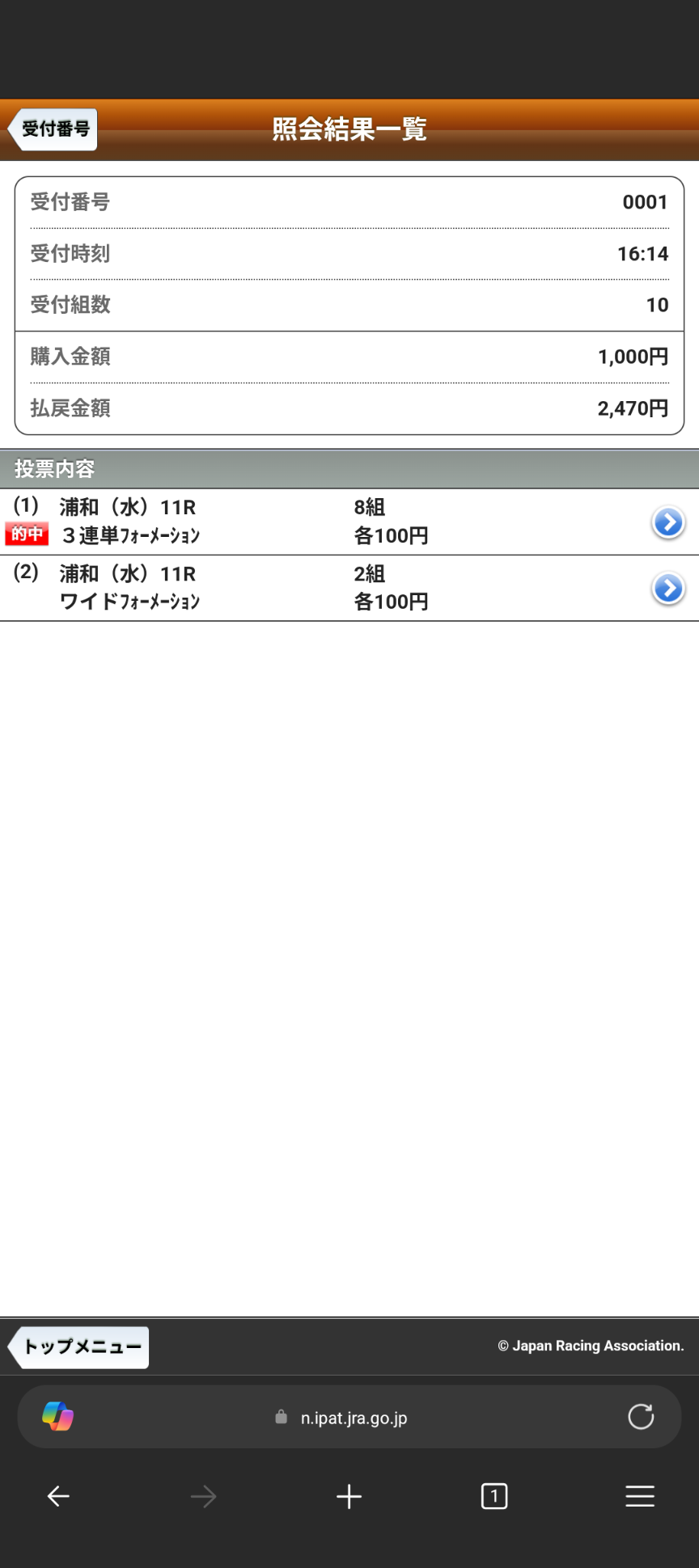Image resolution: width=699 pixels, height=1568 pixels.
Task: Open the Copilot icon in the address bar
Action: (57, 1417)
